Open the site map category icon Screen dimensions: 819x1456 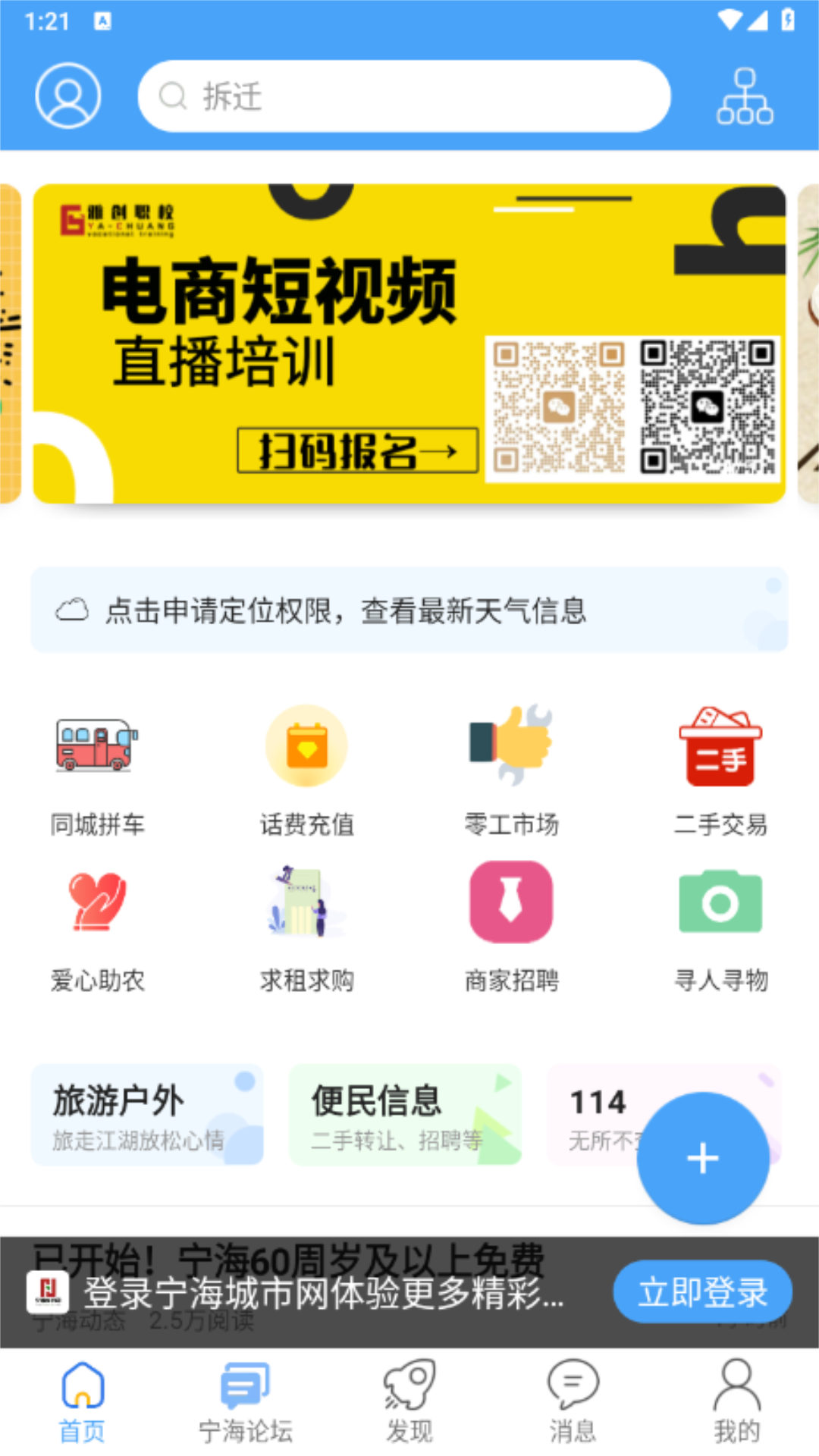pos(744,96)
